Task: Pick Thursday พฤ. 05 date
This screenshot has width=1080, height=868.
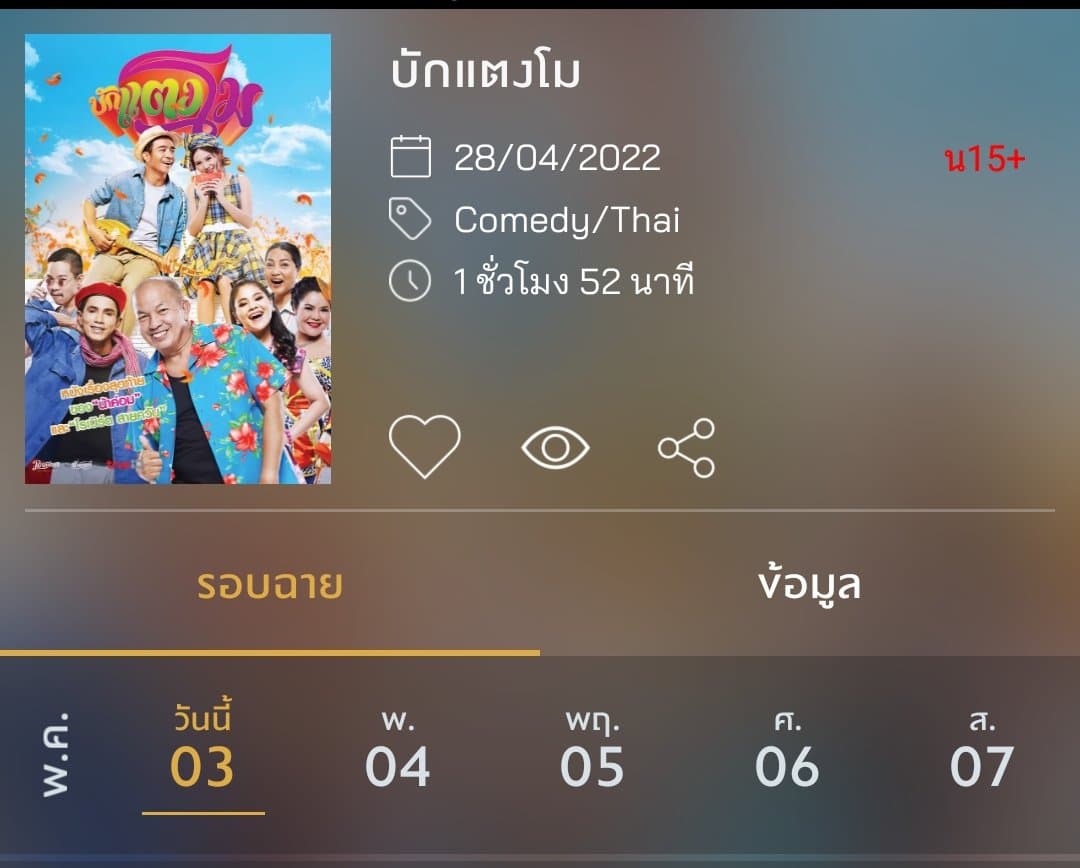Action: (x=592, y=750)
